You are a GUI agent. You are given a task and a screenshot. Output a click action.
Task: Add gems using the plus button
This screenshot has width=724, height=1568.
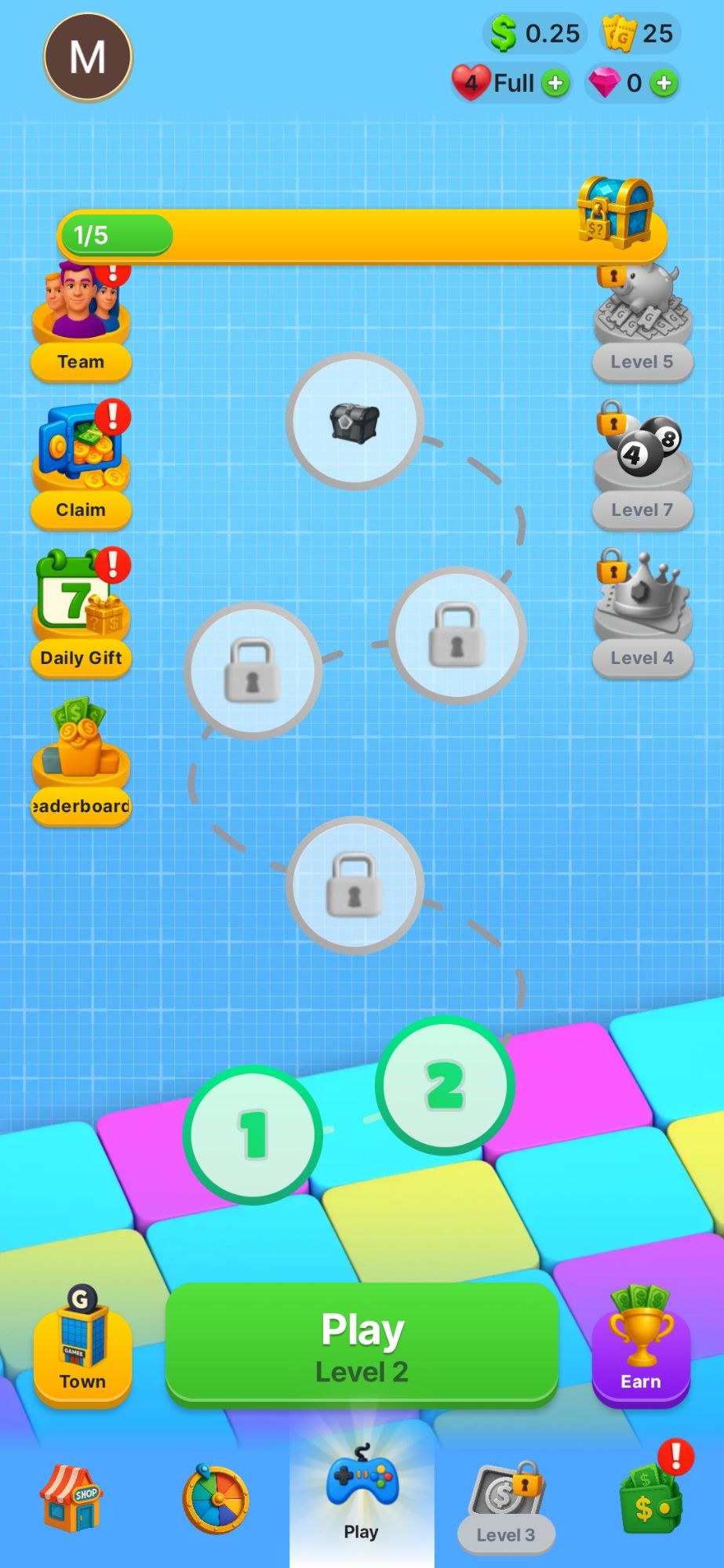pyautogui.click(x=665, y=82)
